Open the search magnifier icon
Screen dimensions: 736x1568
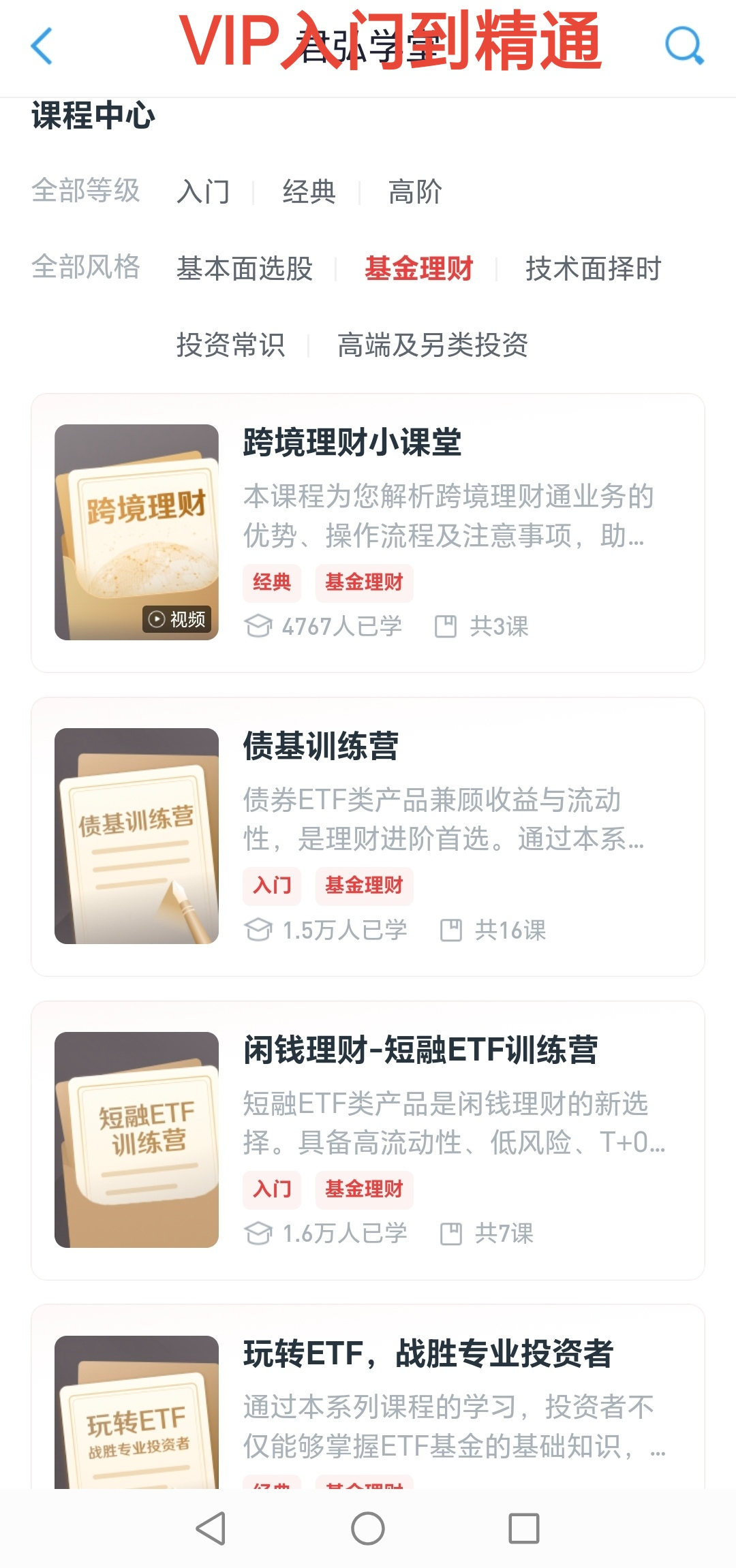pos(684,46)
